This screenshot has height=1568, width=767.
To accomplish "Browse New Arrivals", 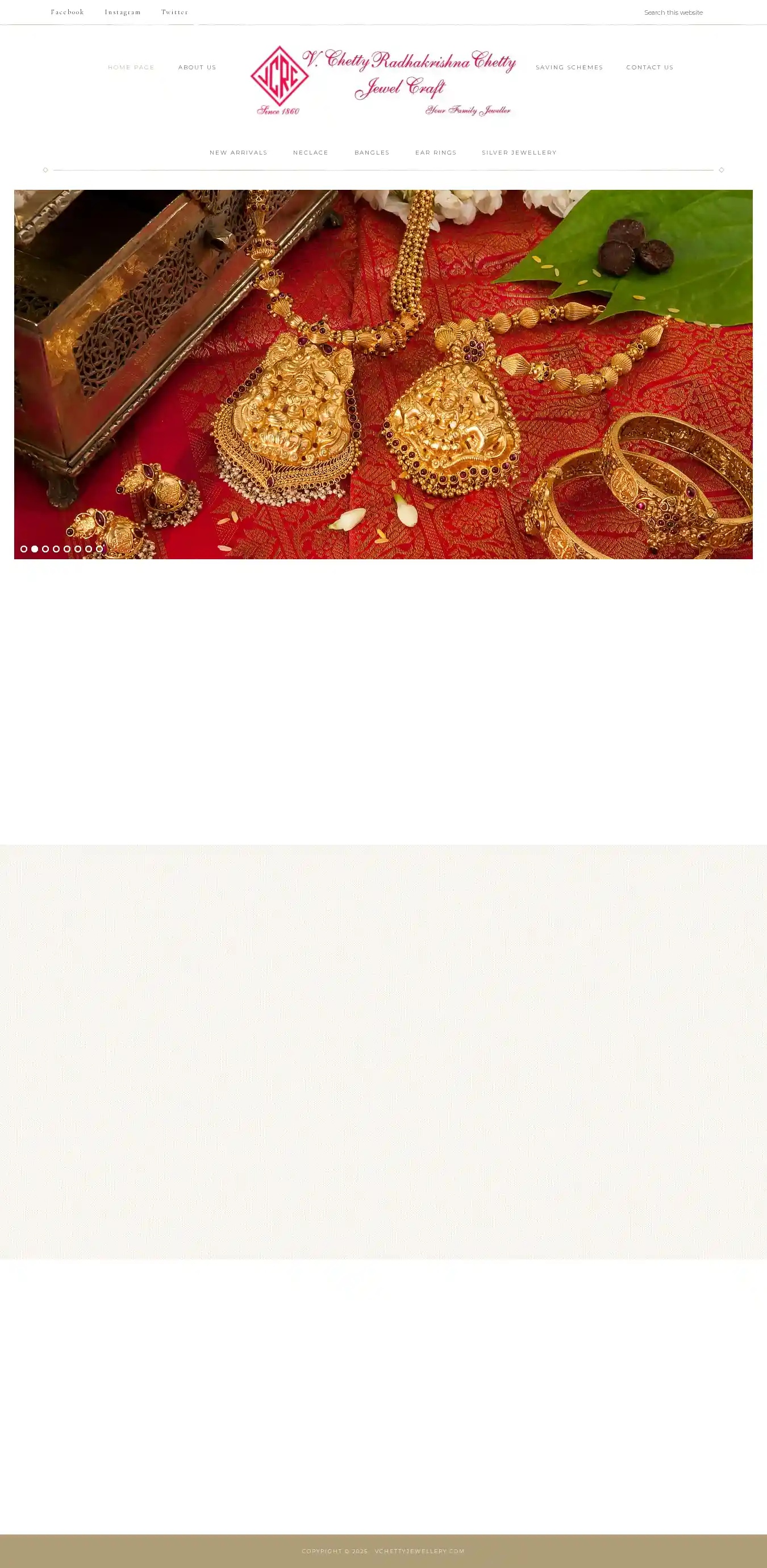I will [x=239, y=153].
